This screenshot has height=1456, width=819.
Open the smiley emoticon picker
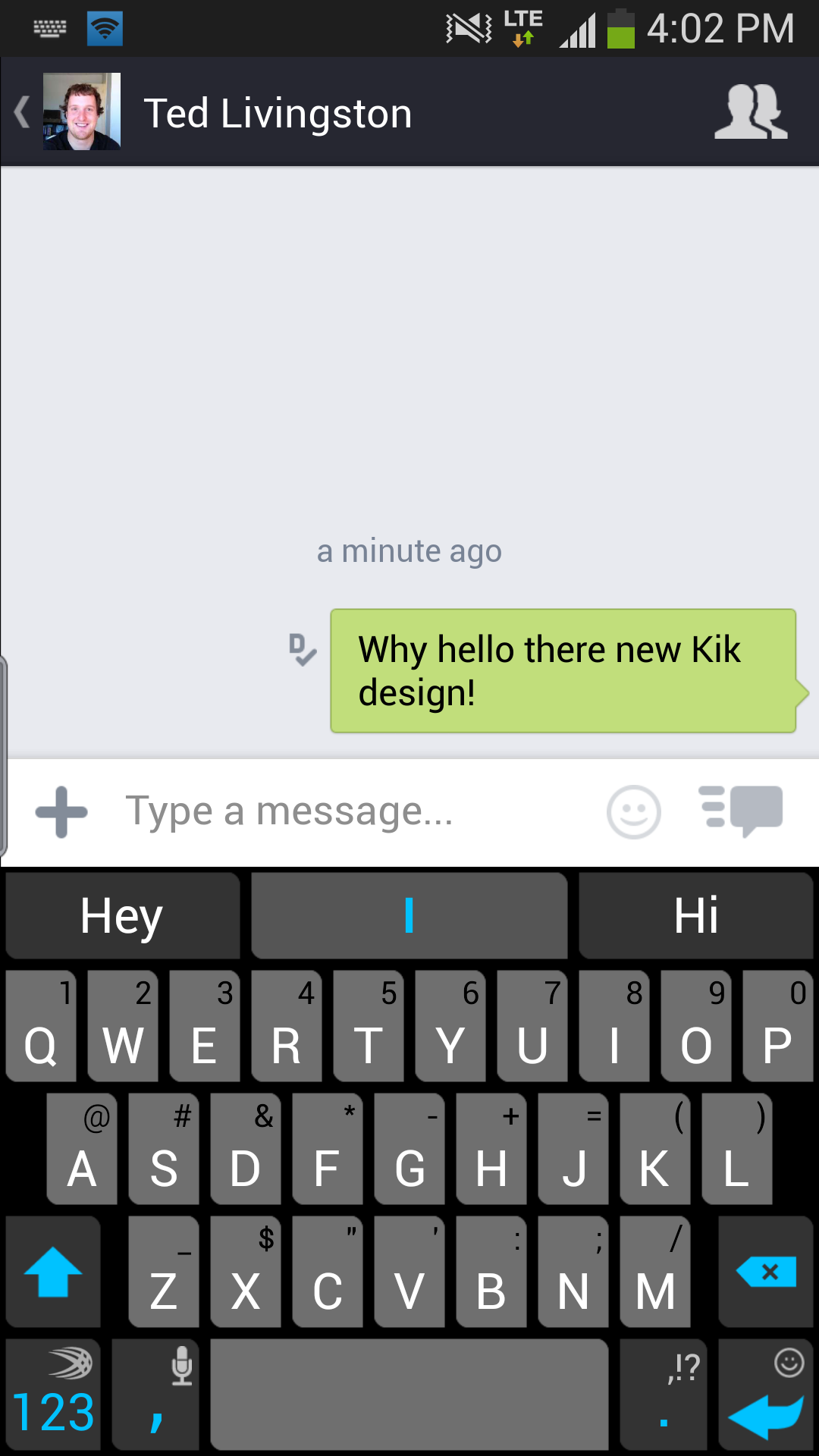point(633,812)
